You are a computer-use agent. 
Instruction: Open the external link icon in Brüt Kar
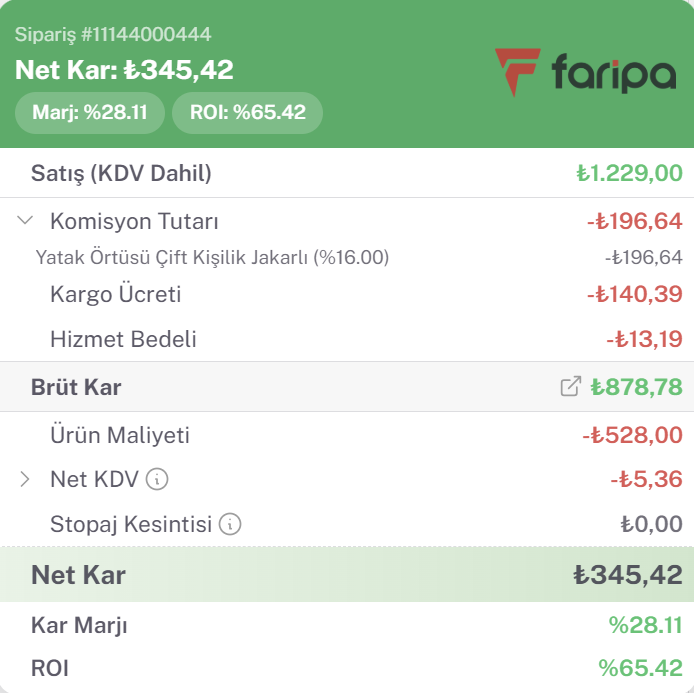(x=571, y=387)
